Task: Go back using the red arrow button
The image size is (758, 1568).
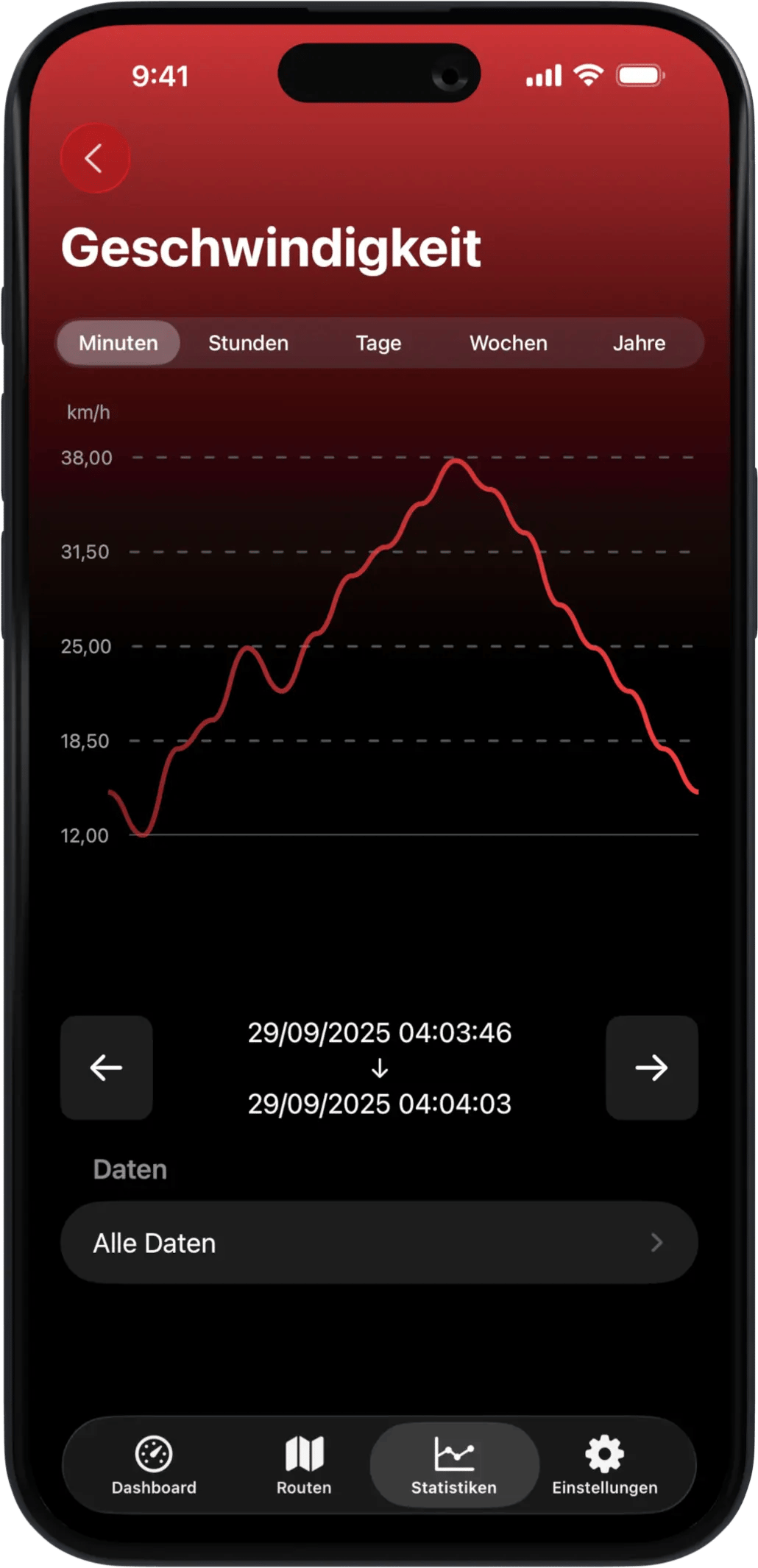Action: click(94, 158)
